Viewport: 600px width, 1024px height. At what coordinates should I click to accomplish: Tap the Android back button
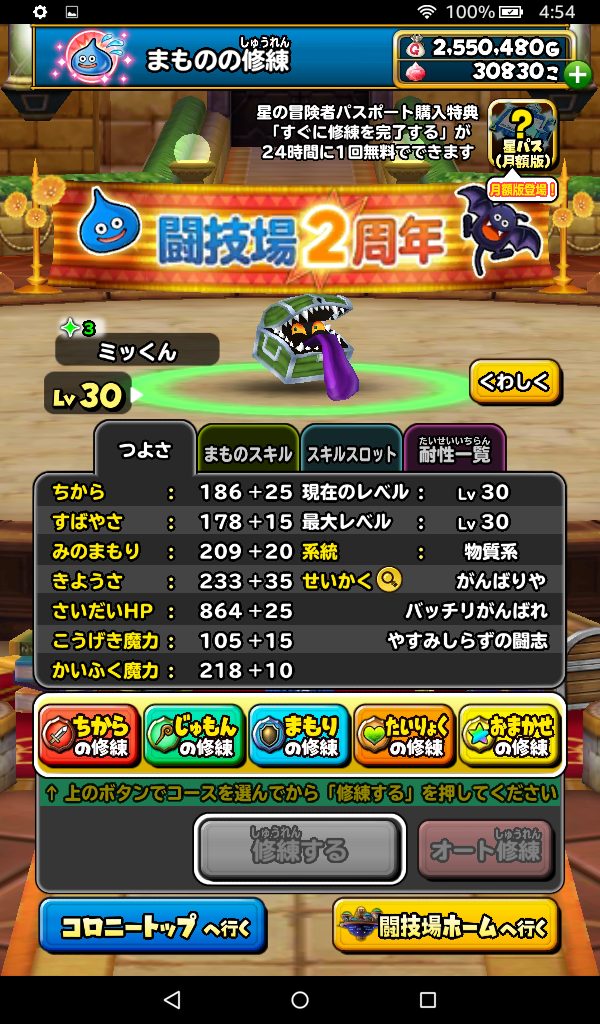click(x=172, y=1000)
